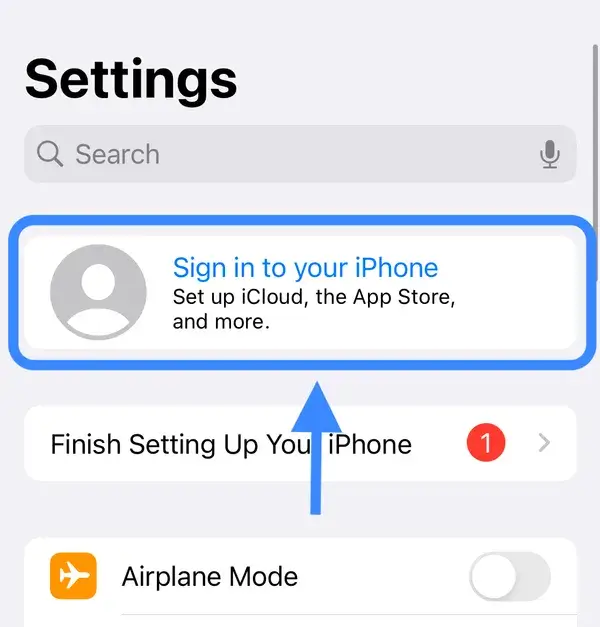Screen dimensions: 600x627
Task: Tap the microphone dictation icon
Action: 549,154
